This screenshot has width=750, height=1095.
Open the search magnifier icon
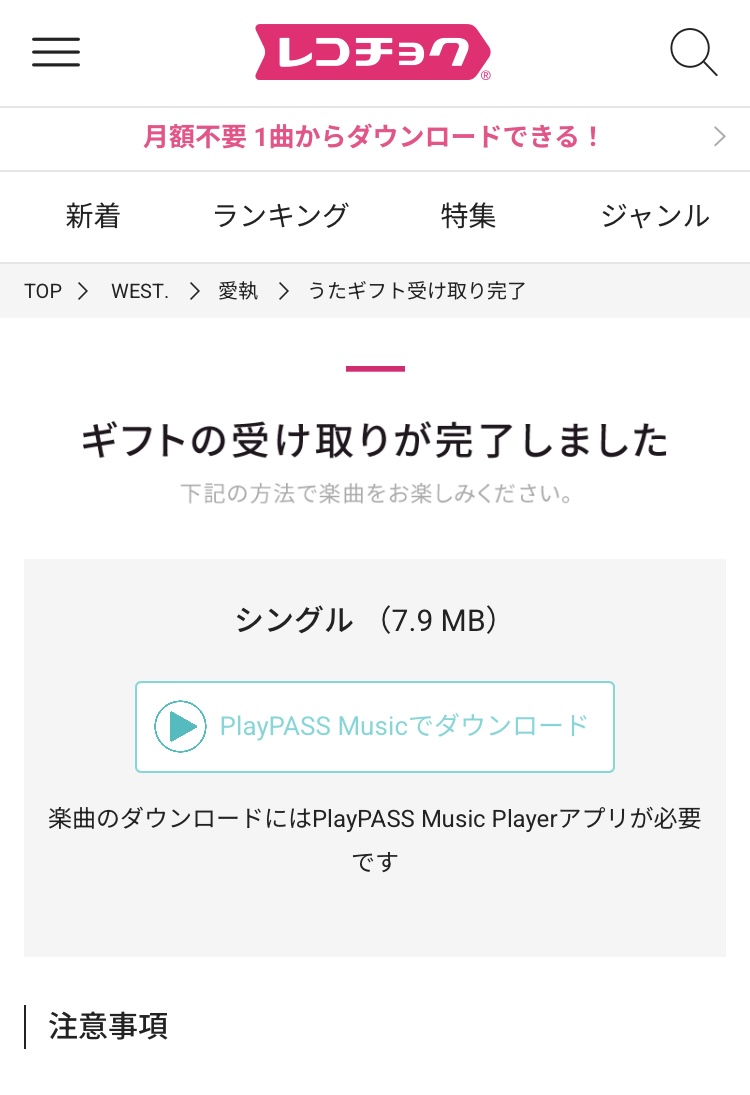693,52
